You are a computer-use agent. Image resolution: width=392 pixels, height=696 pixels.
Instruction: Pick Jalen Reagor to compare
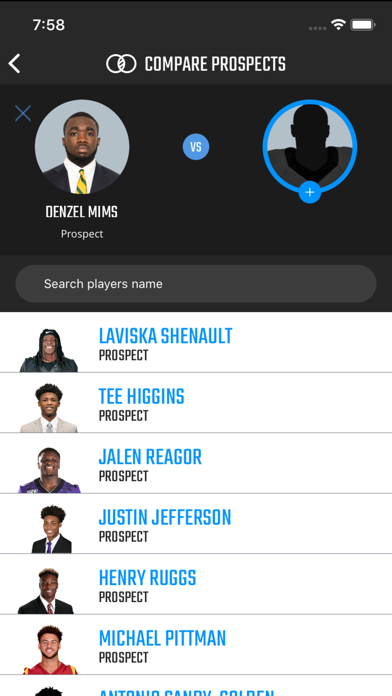click(x=196, y=463)
